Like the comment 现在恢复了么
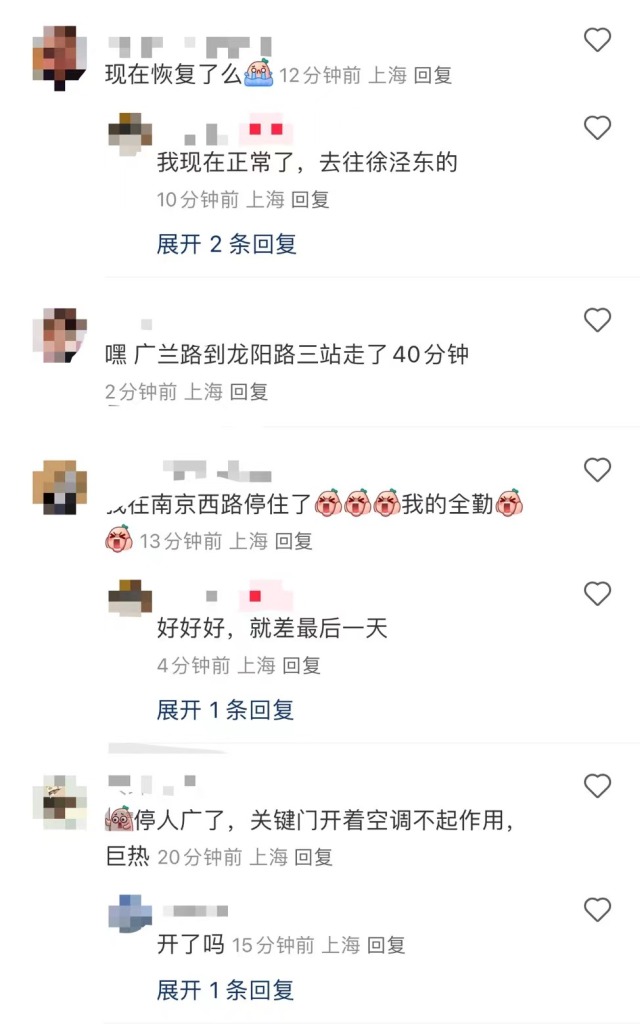The width and height of the screenshot is (640, 1024). [597, 40]
